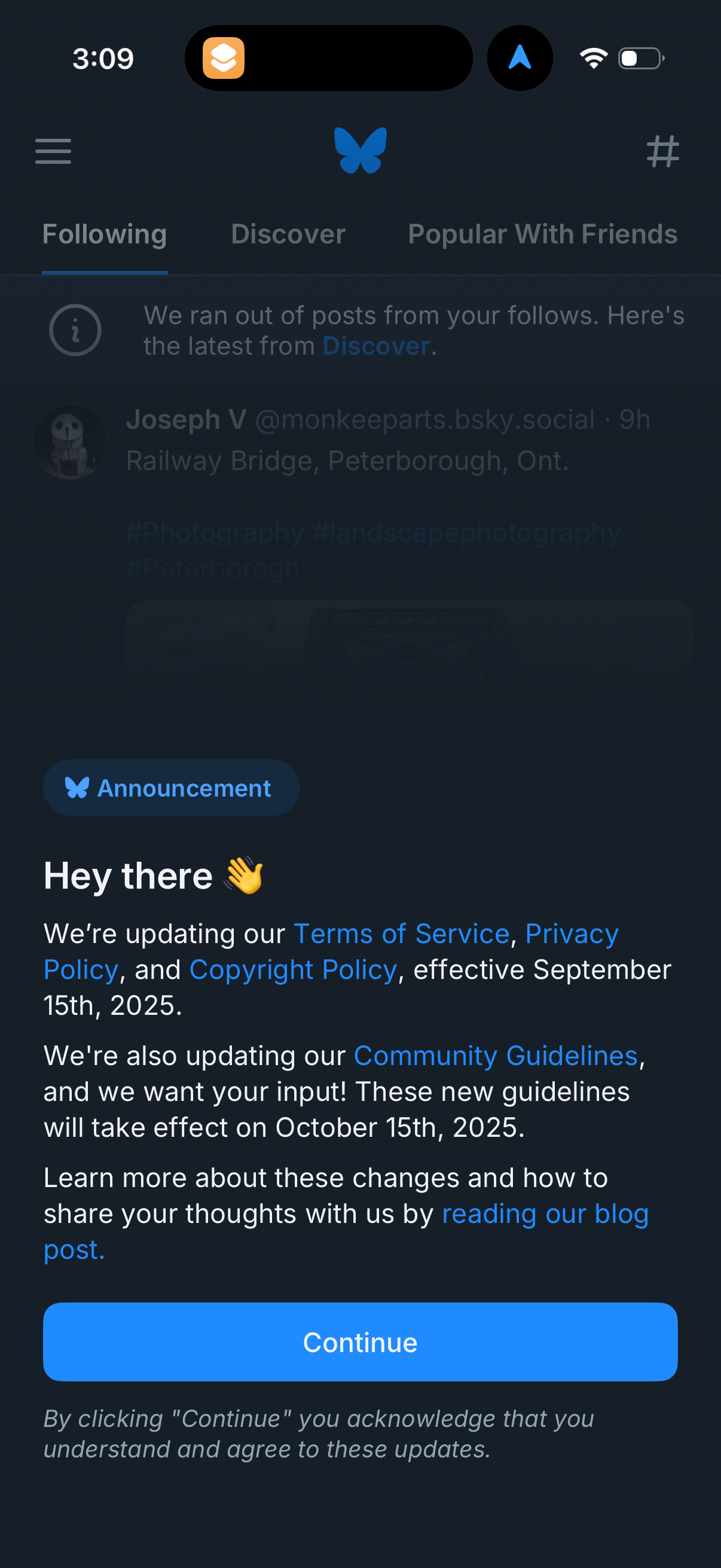Open Joseph V's profile avatar
The image size is (721, 1568).
click(70, 441)
